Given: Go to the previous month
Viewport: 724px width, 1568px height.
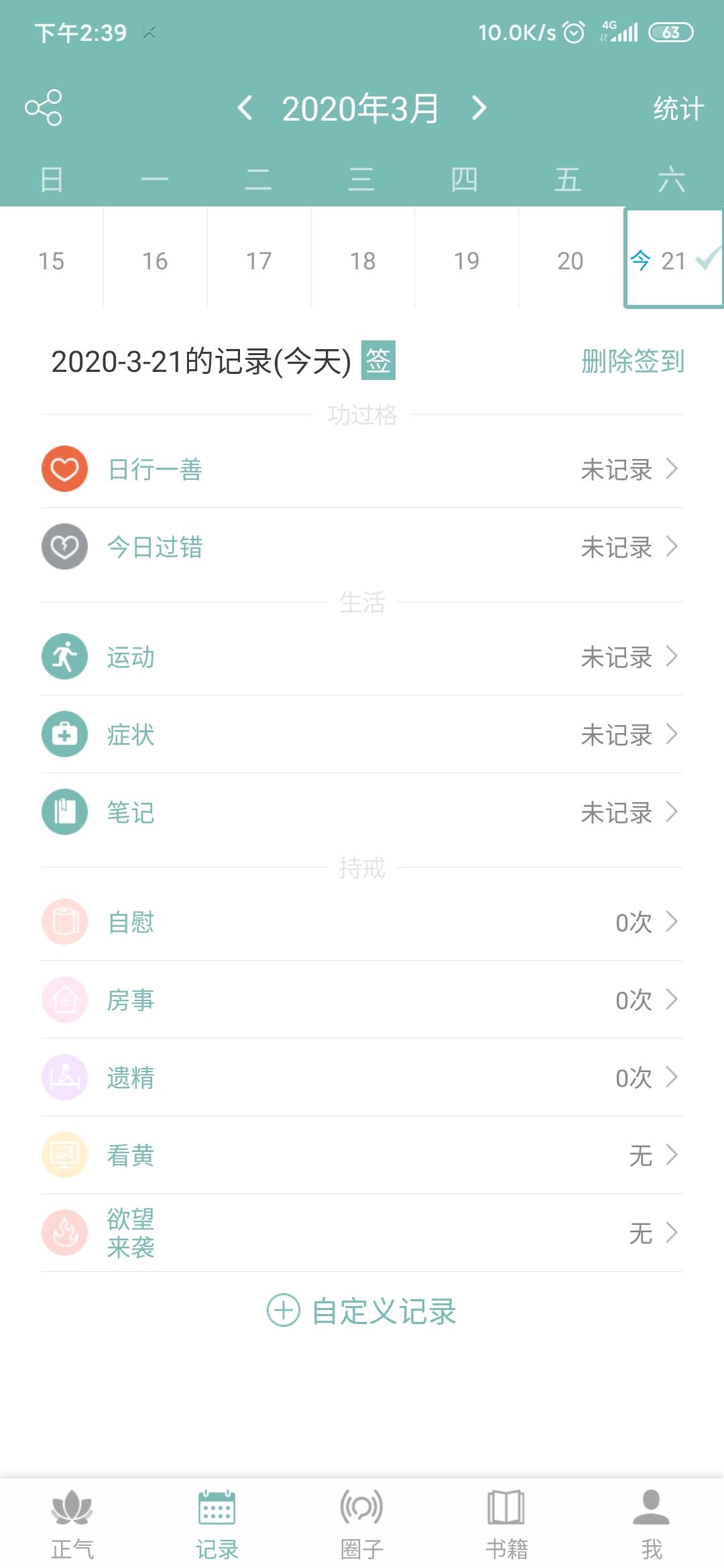Looking at the screenshot, I should coord(245,108).
